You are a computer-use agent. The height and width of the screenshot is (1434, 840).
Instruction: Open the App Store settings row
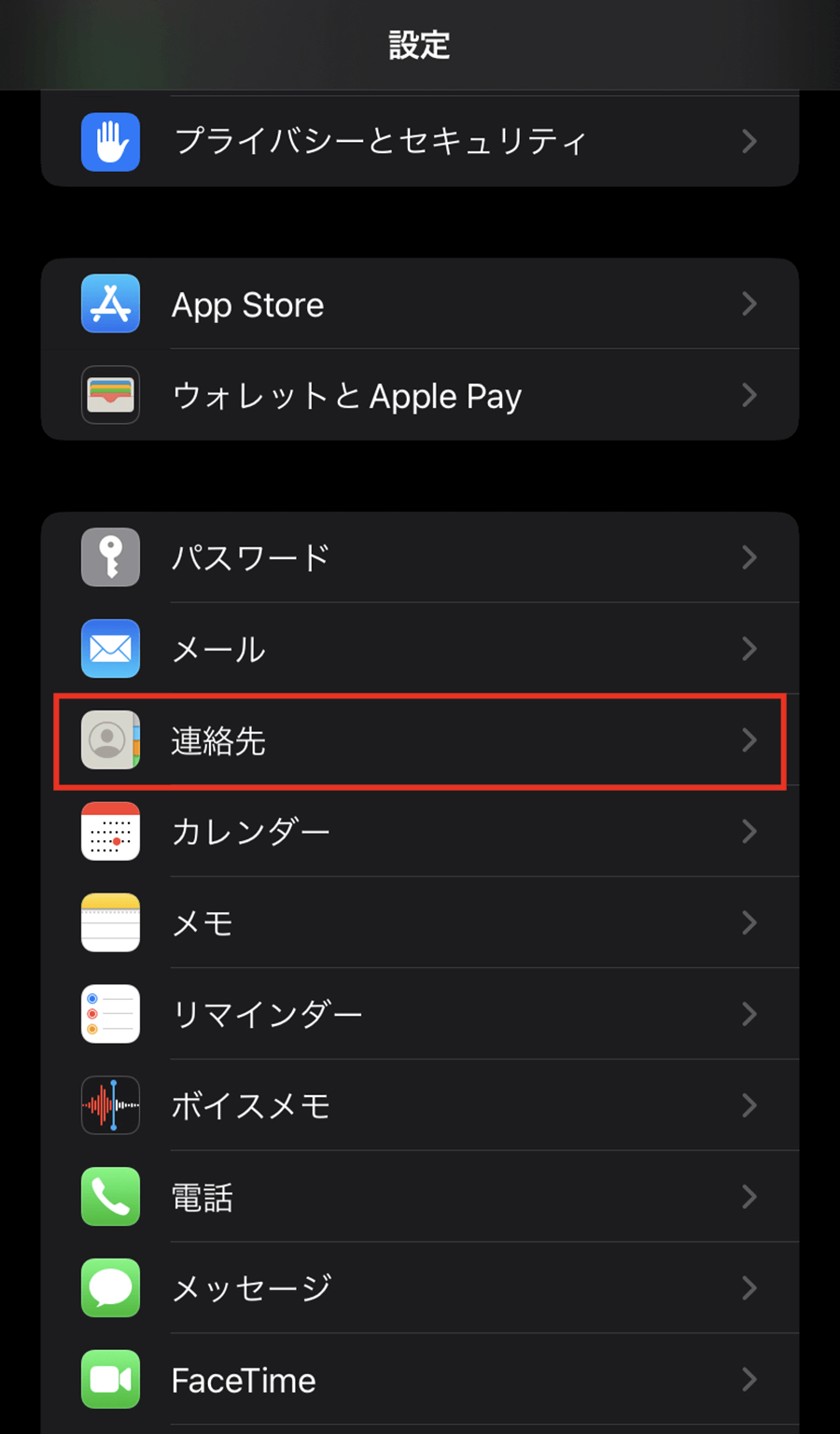click(x=420, y=304)
